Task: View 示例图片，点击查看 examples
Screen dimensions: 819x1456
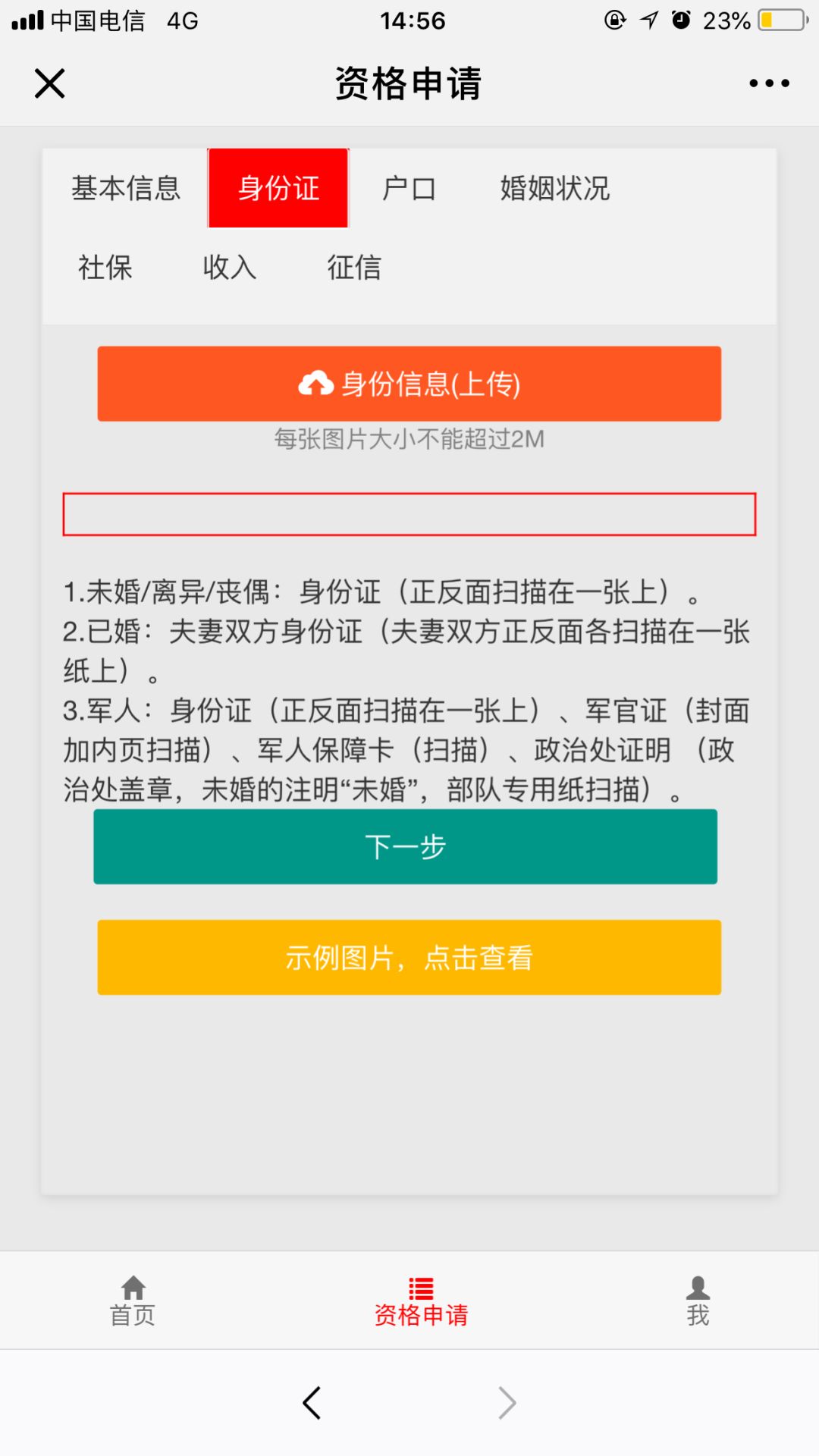Action: click(x=409, y=957)
